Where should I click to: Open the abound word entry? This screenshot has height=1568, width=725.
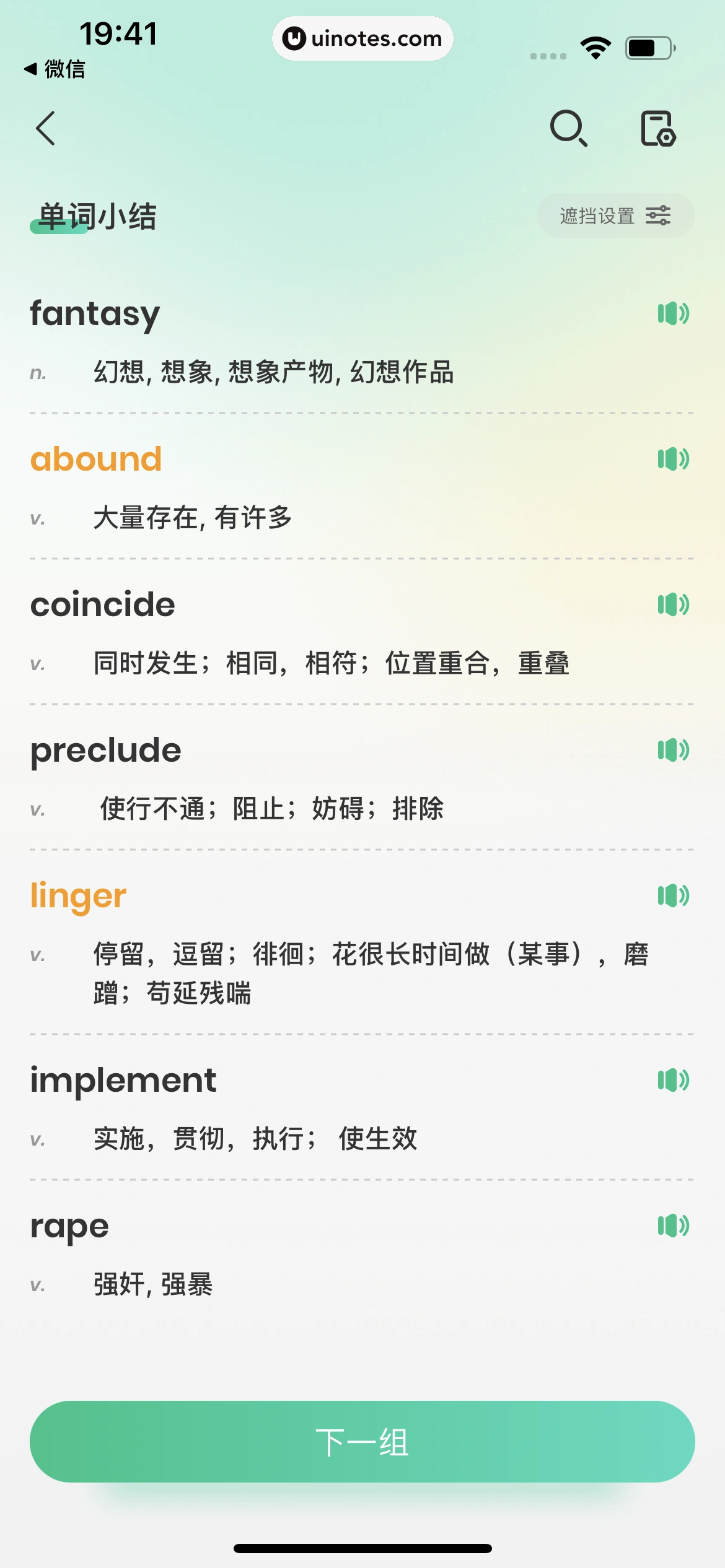(96, 460)
